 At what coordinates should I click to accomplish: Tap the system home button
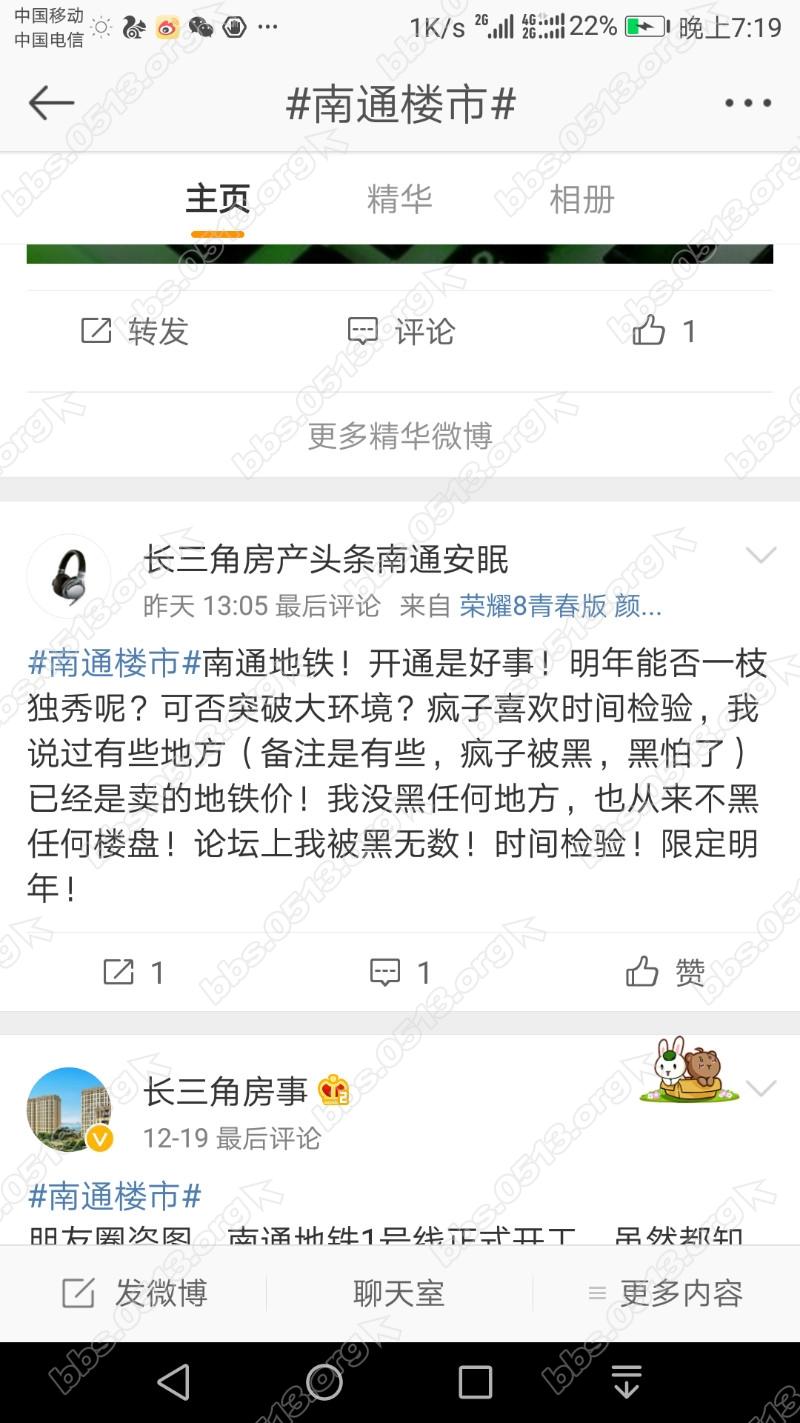point(324,1382)
